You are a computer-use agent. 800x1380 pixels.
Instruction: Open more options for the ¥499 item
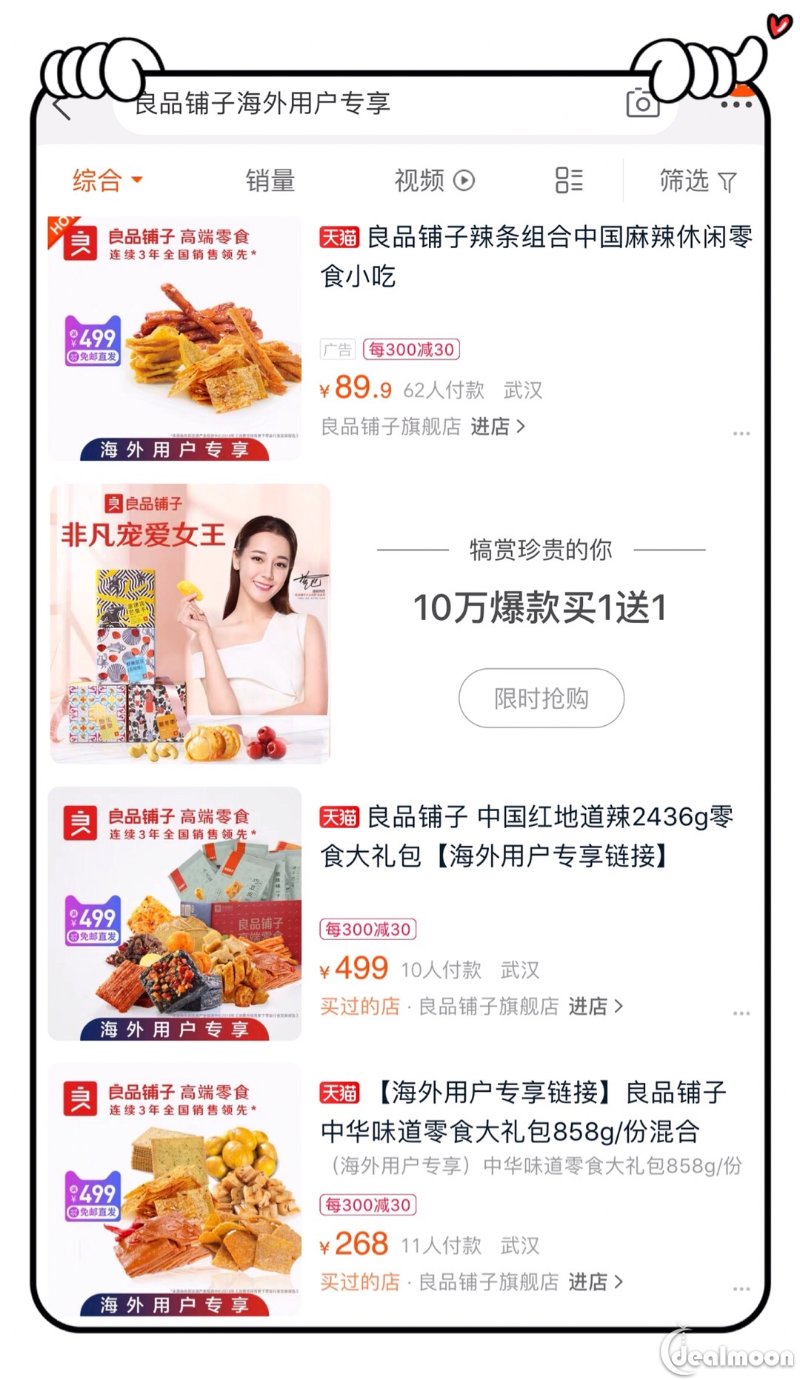741,1013
